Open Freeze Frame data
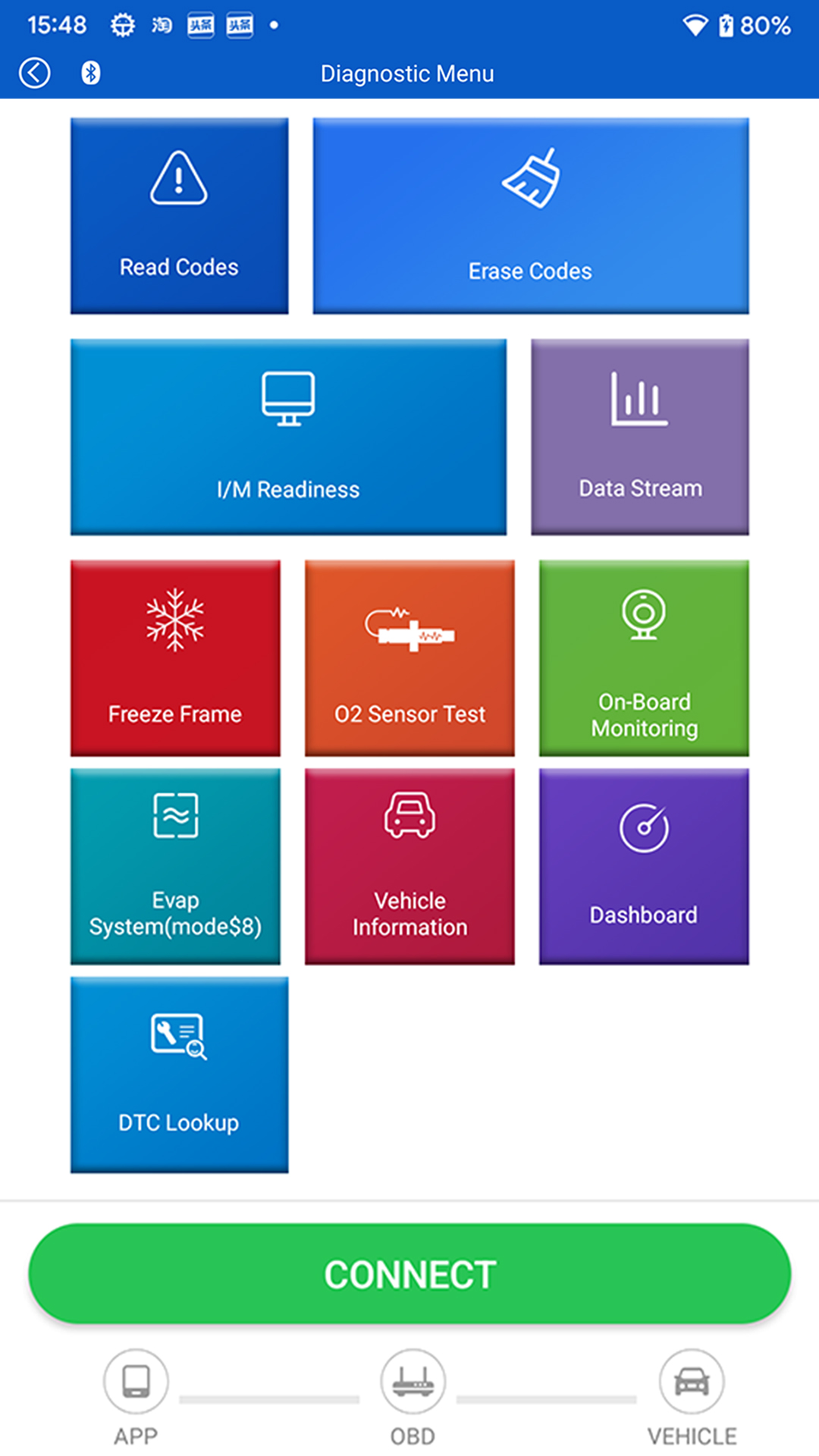The image size is (819, 1456). coord(175,657)
